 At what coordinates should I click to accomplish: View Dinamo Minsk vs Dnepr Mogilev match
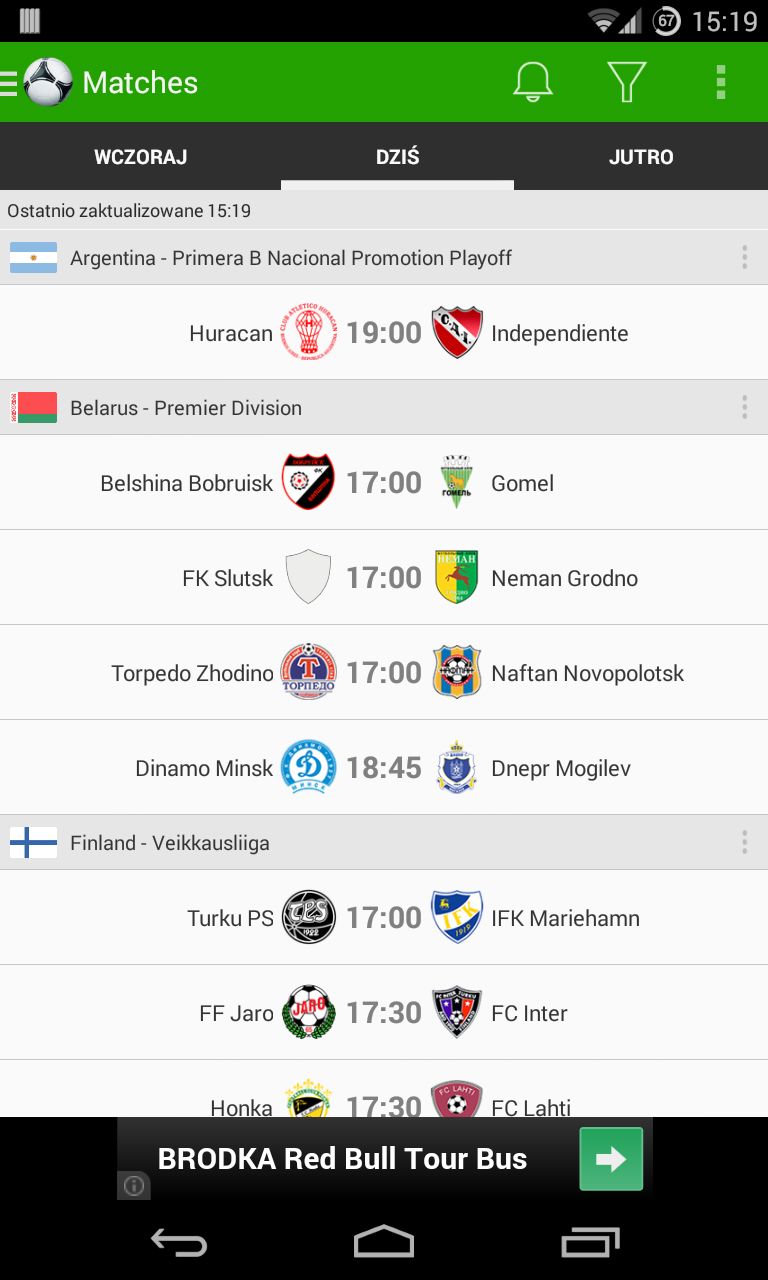[x=384, y=768]
